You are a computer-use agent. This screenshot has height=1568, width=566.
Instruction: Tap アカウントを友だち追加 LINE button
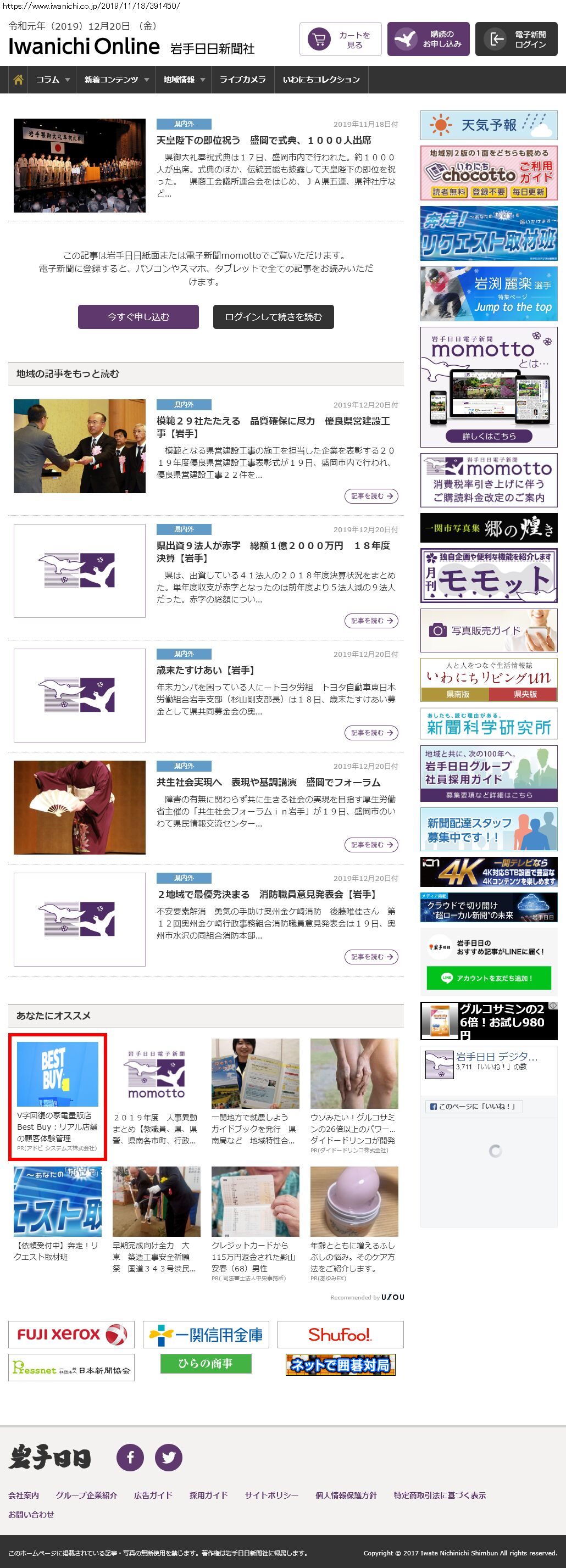[489, 978]
